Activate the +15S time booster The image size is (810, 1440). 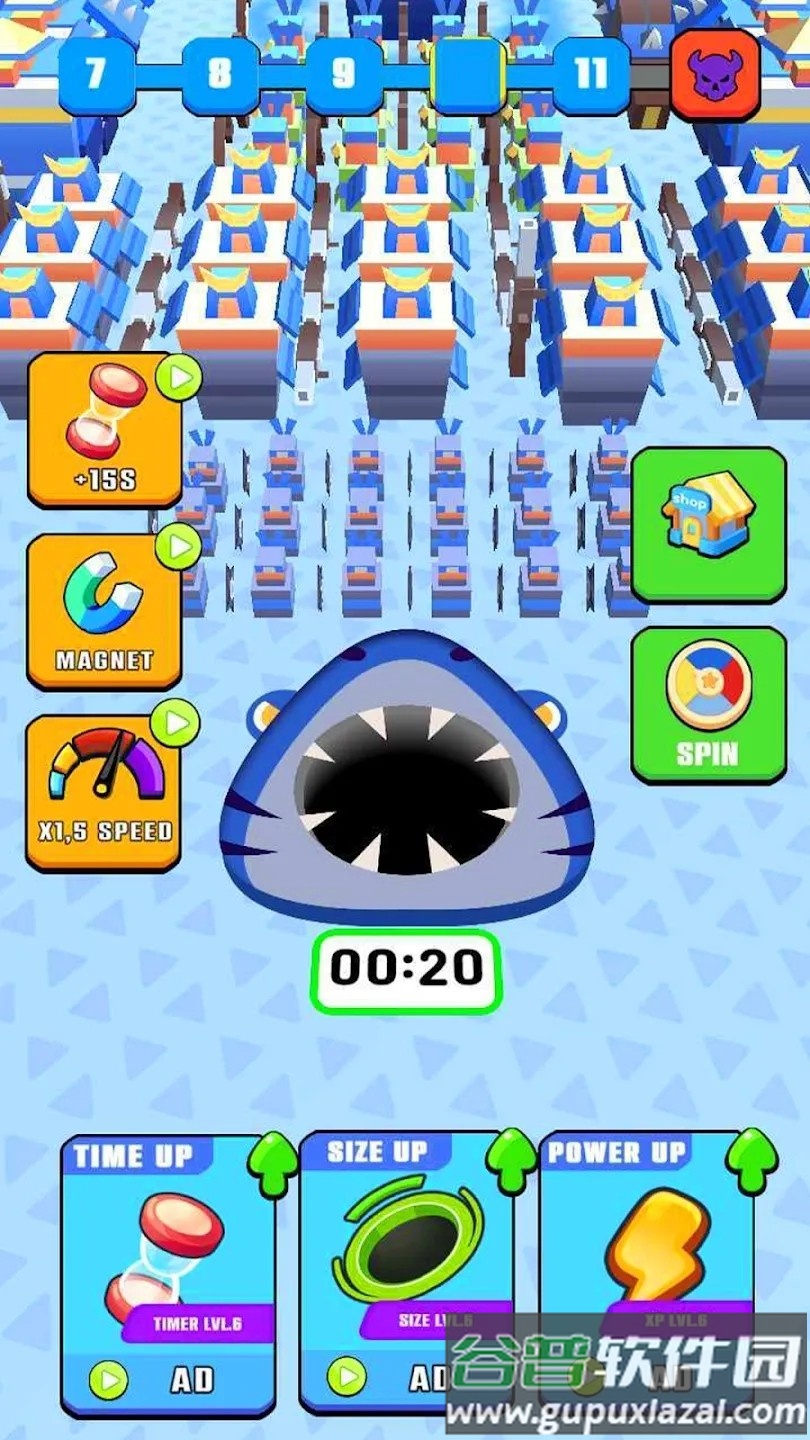pyautogui.click(x=104, y=431)
